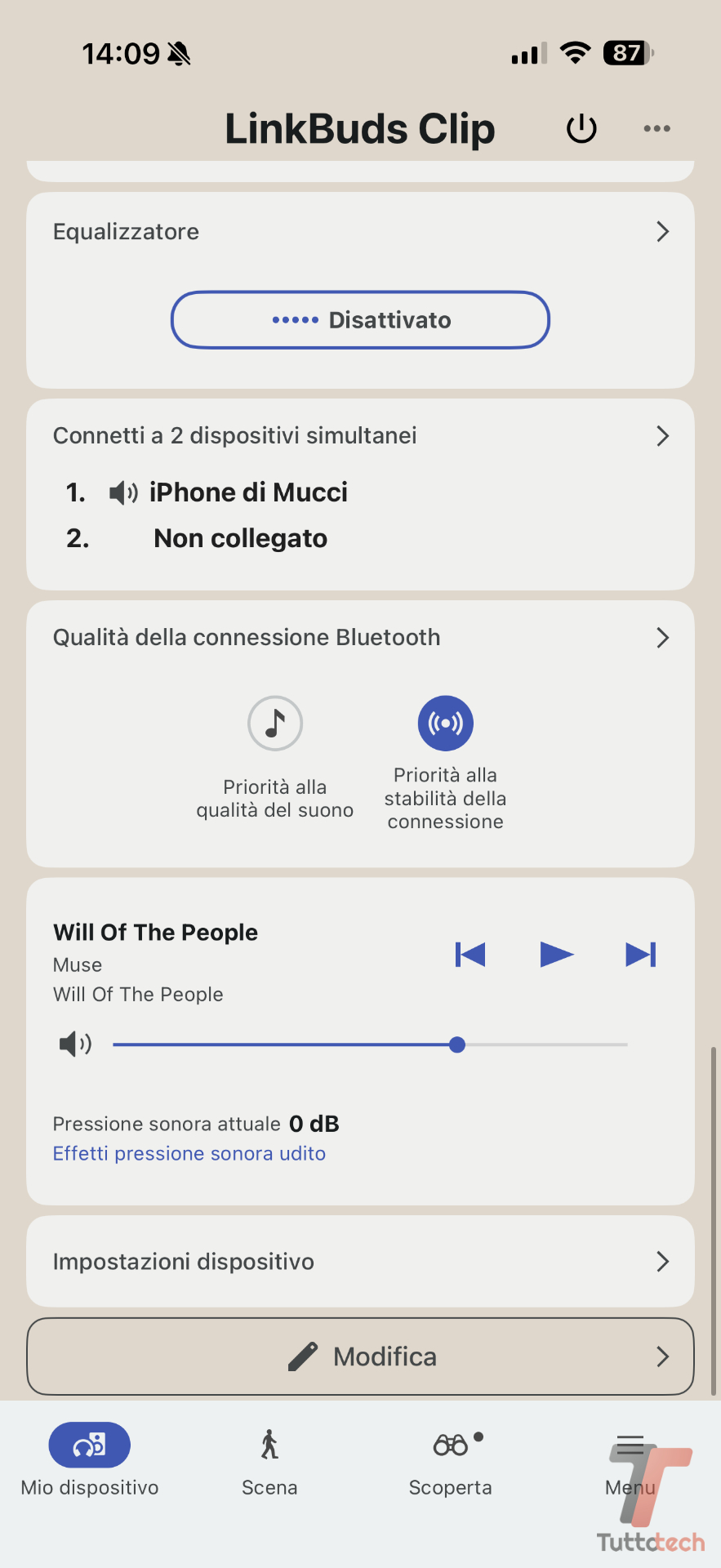This screenshot has height=1568, width=721.
Task: Open Qualità della connessione Bluetooth settings
Action: [359, 638]
